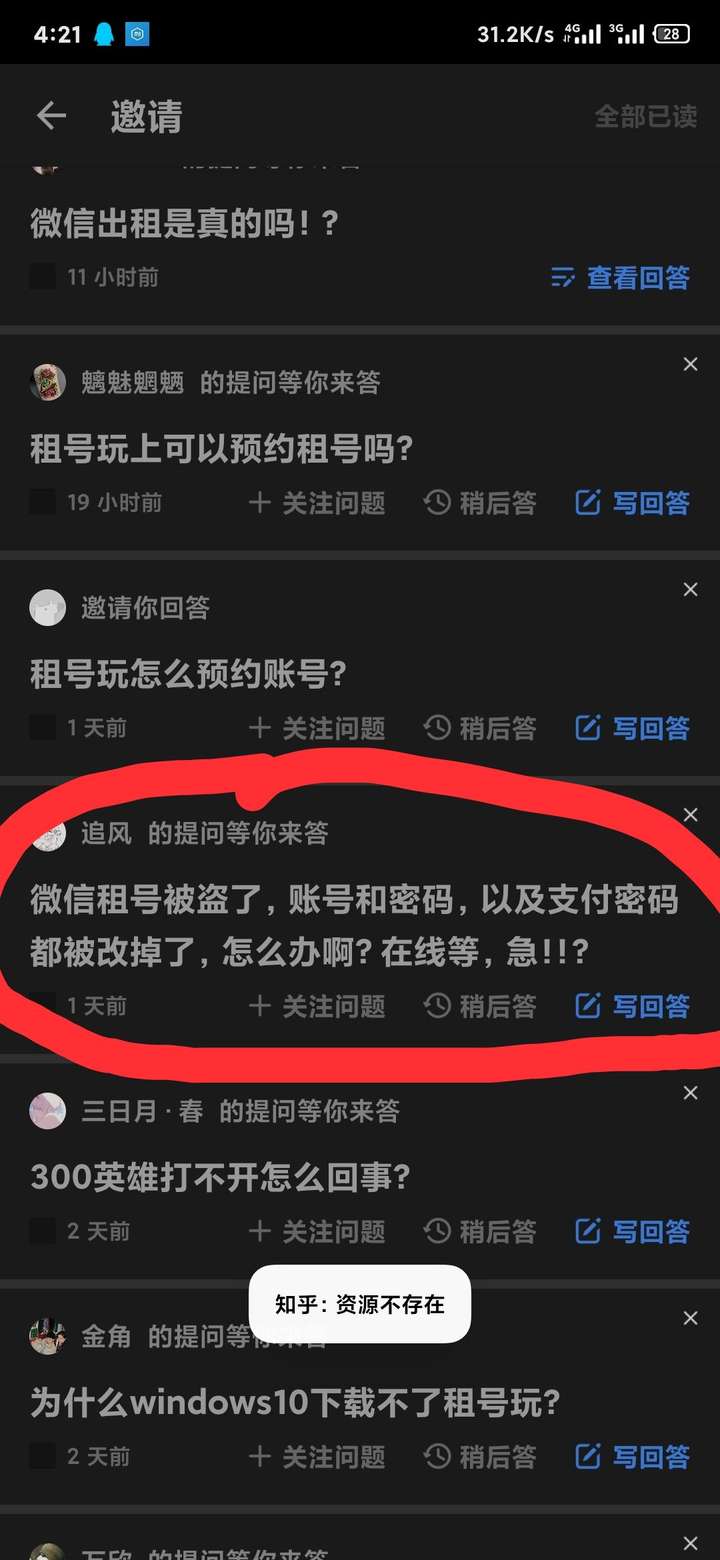
Task: Tap the back arrow to leave 邀请 page
Action: 50,115
